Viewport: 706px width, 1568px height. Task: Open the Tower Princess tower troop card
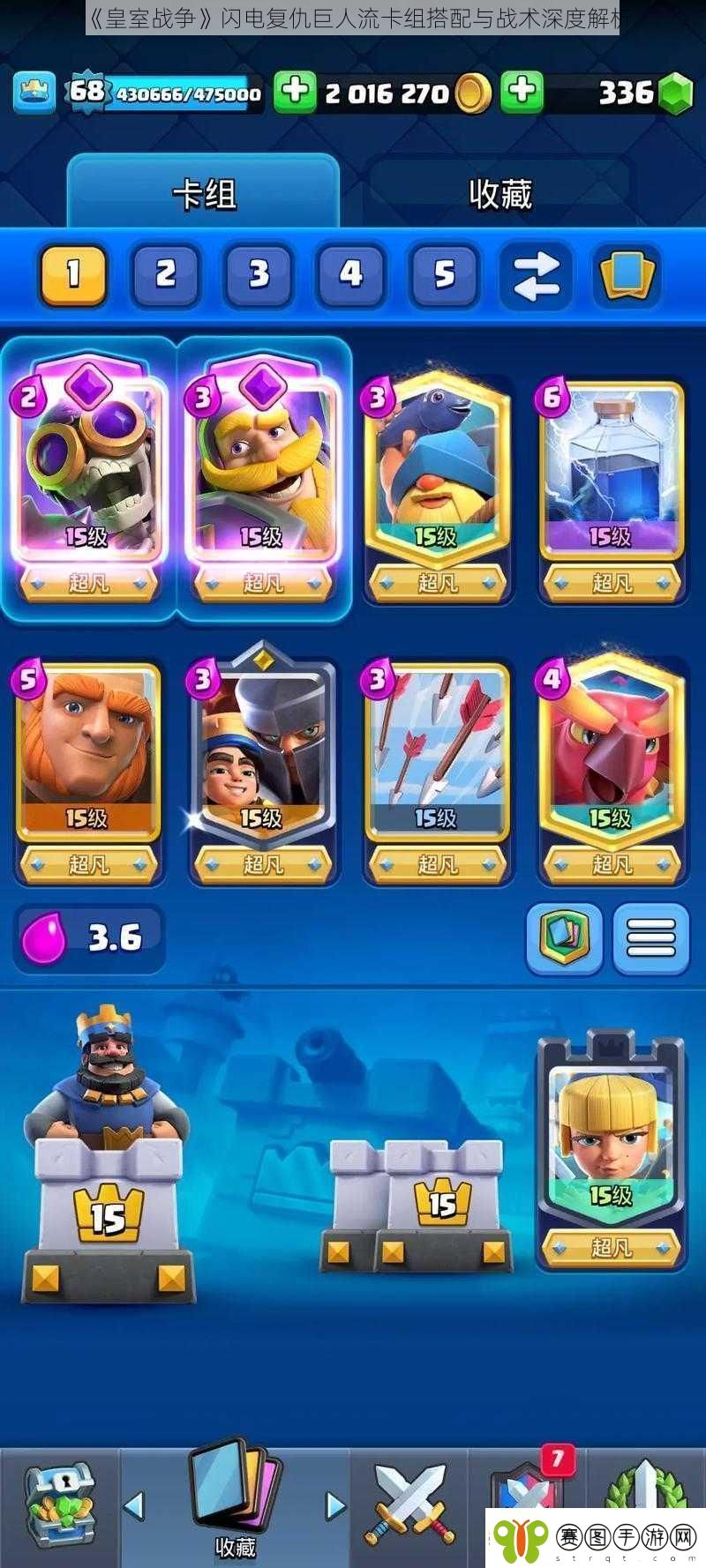[x=611, y=1146]
